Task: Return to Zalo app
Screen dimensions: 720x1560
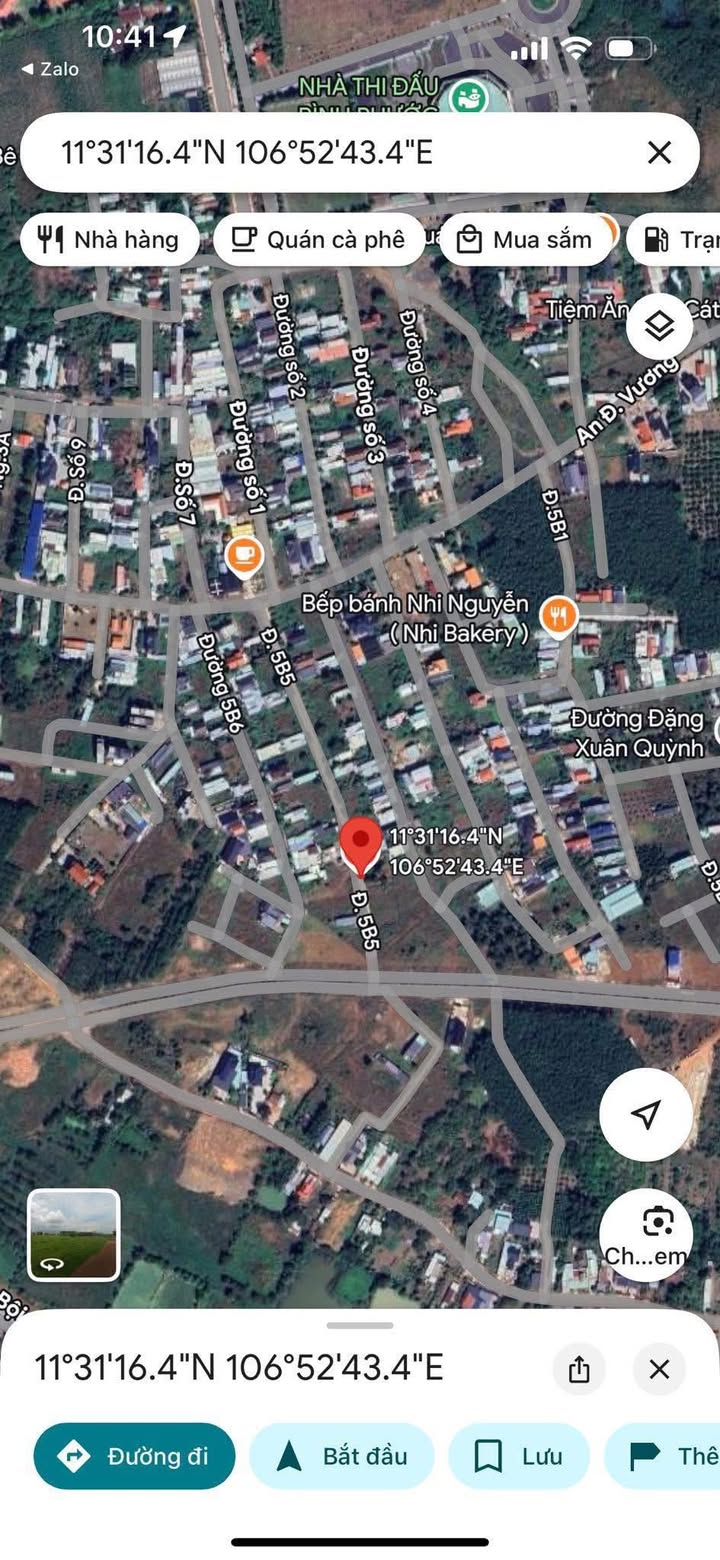Action: (50, 69)
